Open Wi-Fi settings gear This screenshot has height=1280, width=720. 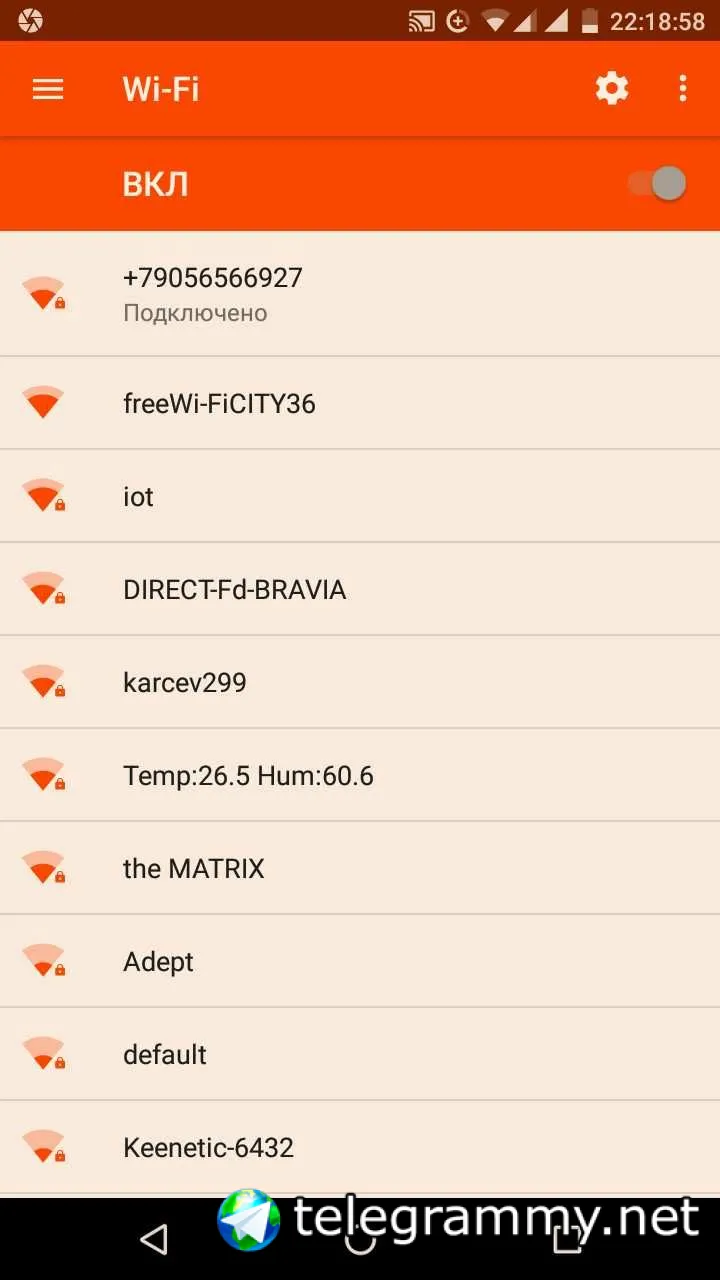click(x=612, y=89)
